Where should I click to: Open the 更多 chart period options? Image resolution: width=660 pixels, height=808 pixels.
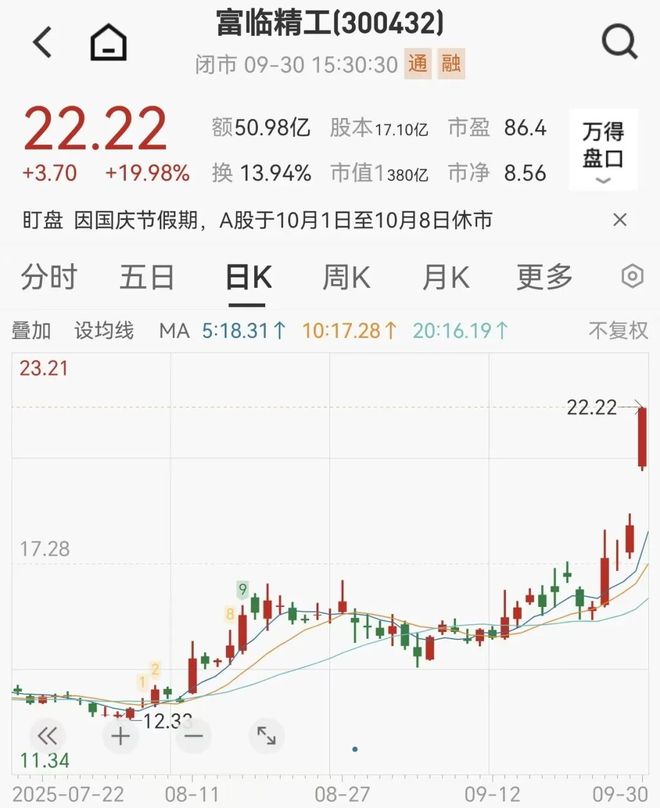[544, 277]
